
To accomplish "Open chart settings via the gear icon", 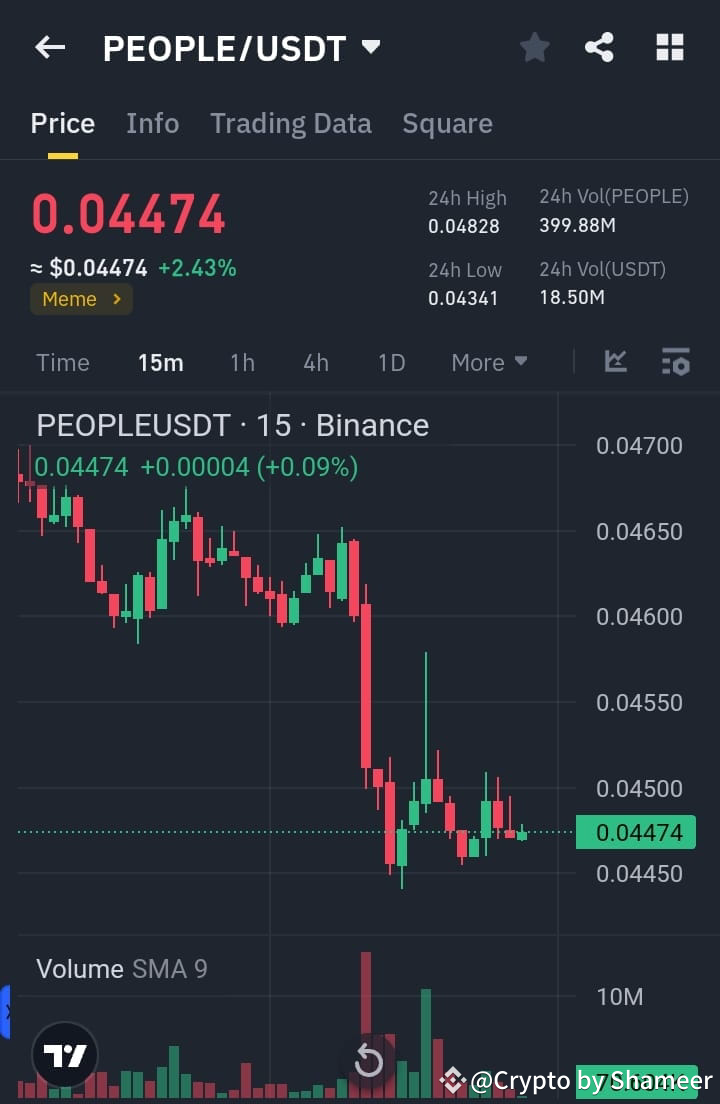I will (676, 362).
